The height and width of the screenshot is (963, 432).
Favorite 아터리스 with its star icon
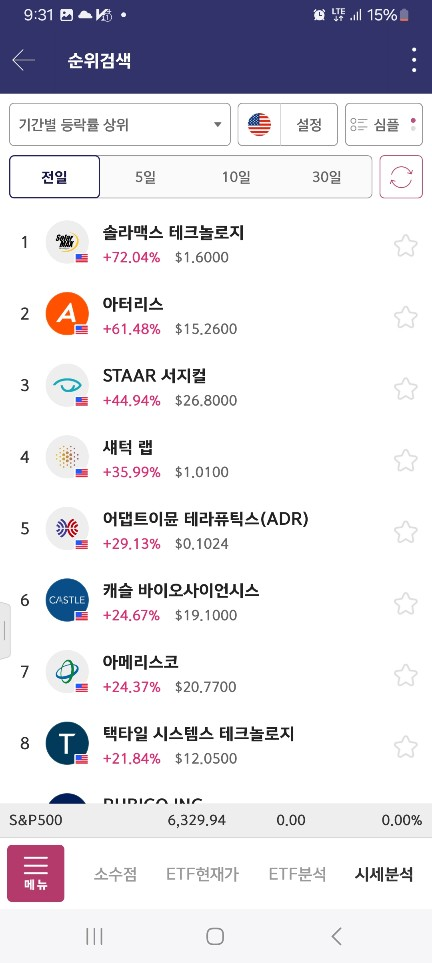click(406, 318)
